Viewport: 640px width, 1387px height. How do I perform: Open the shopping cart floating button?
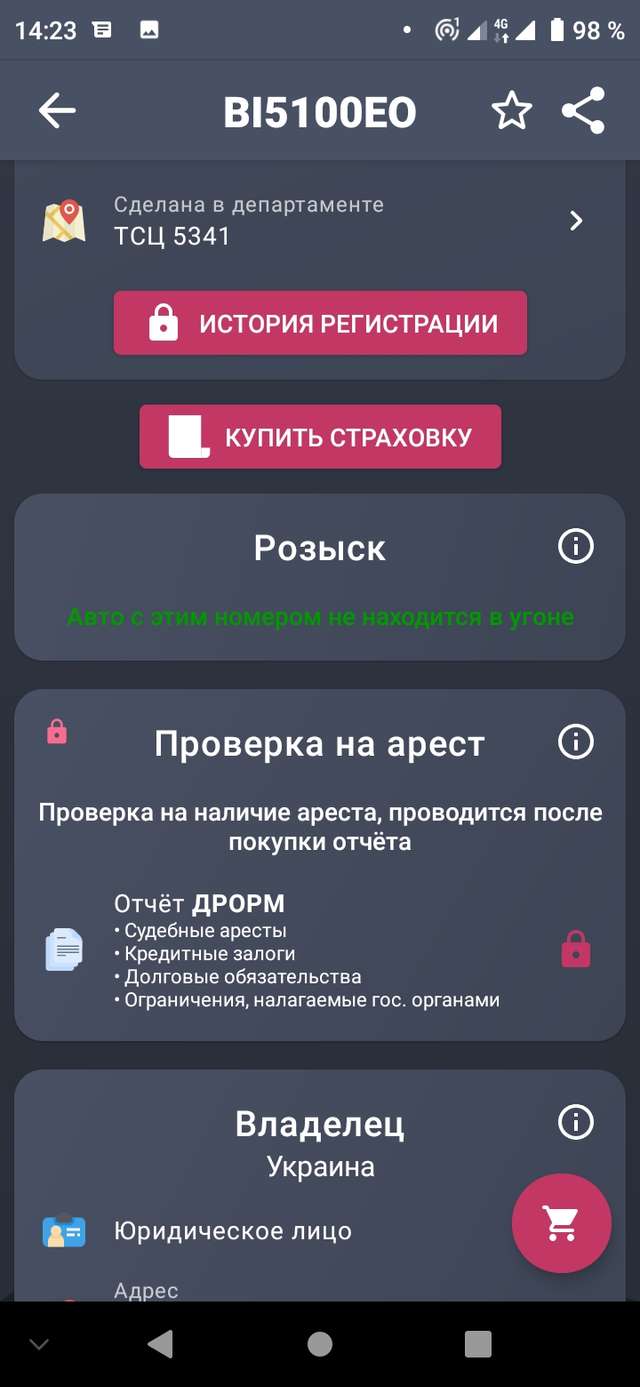tap(561, 1223)
